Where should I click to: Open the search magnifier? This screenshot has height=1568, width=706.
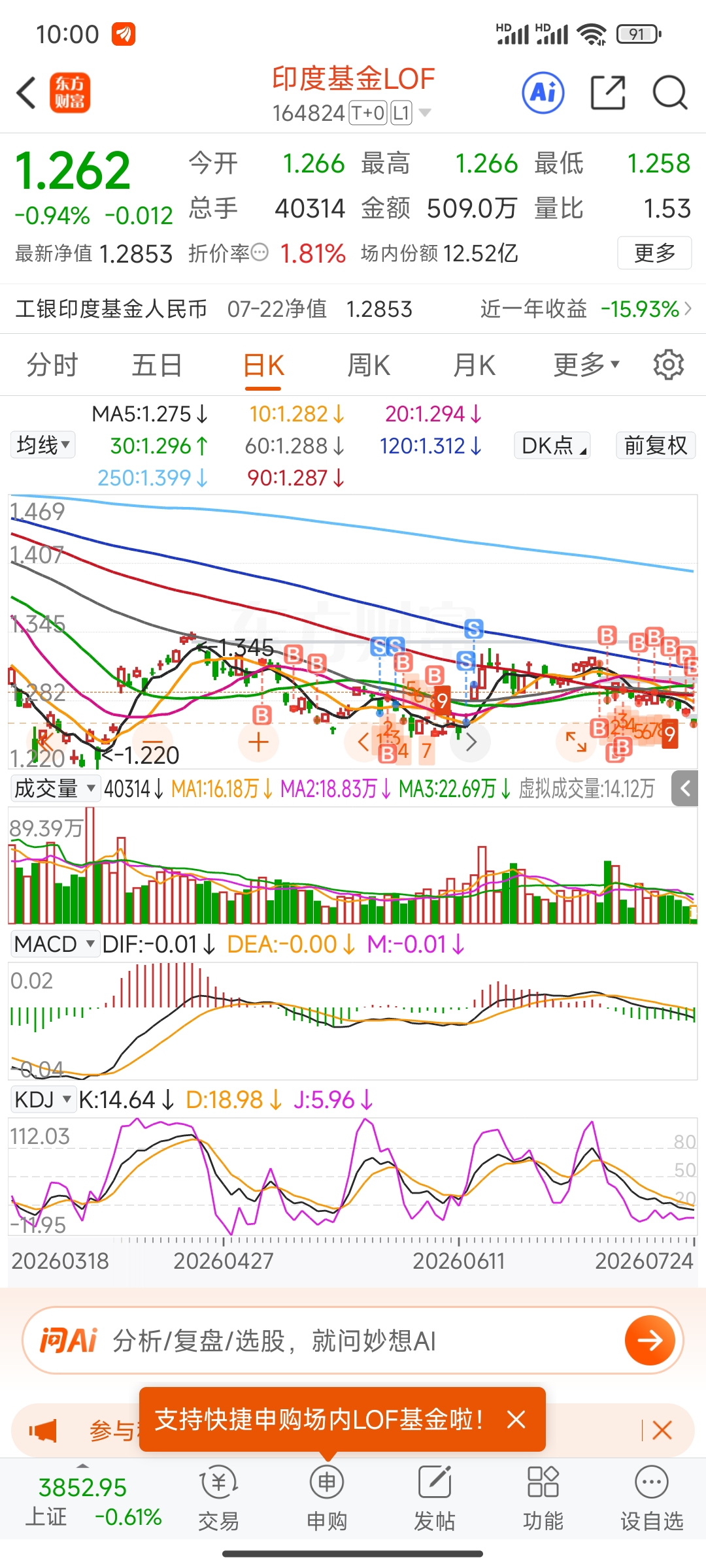[670, 92]
